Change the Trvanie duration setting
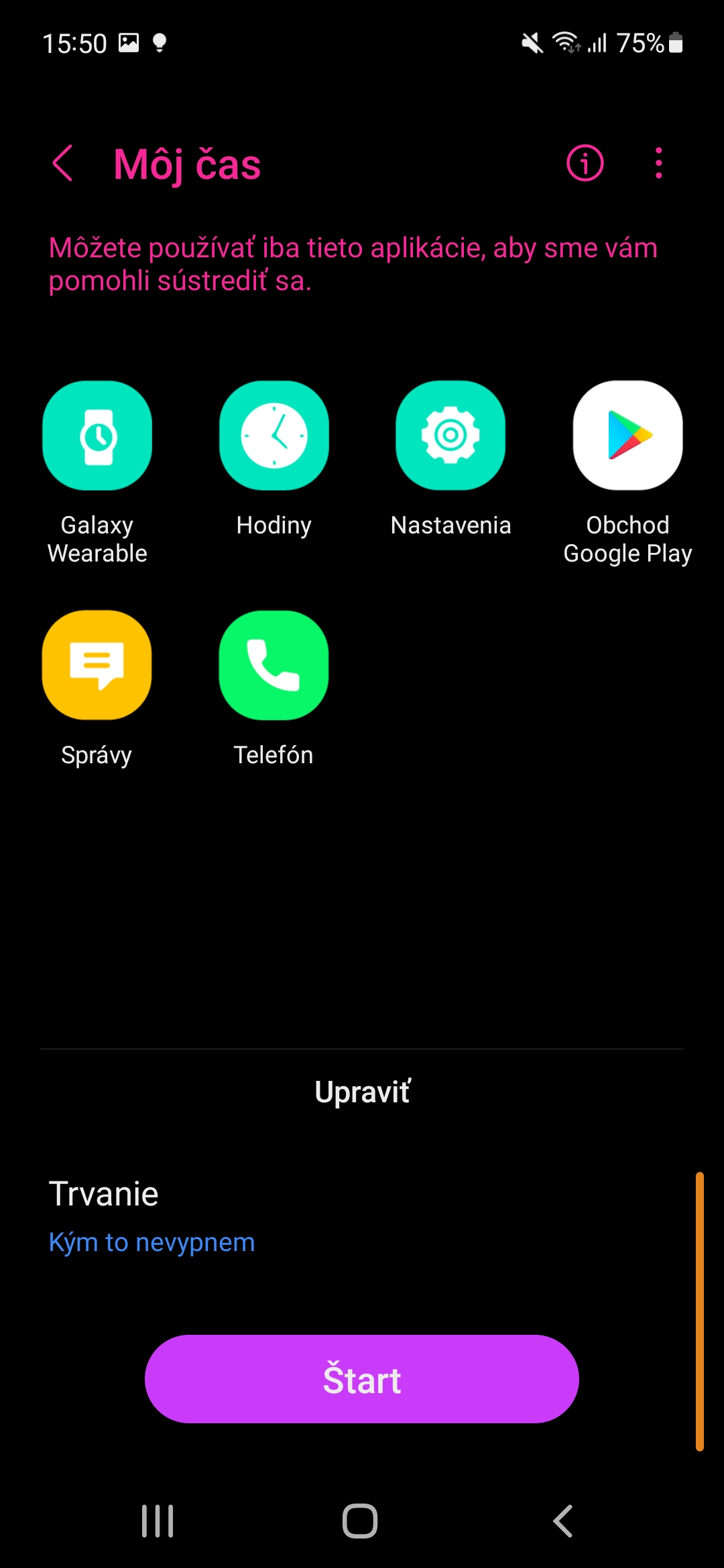The width and height of the screenshot is (724, 1568). click(x=362, y=1217)
